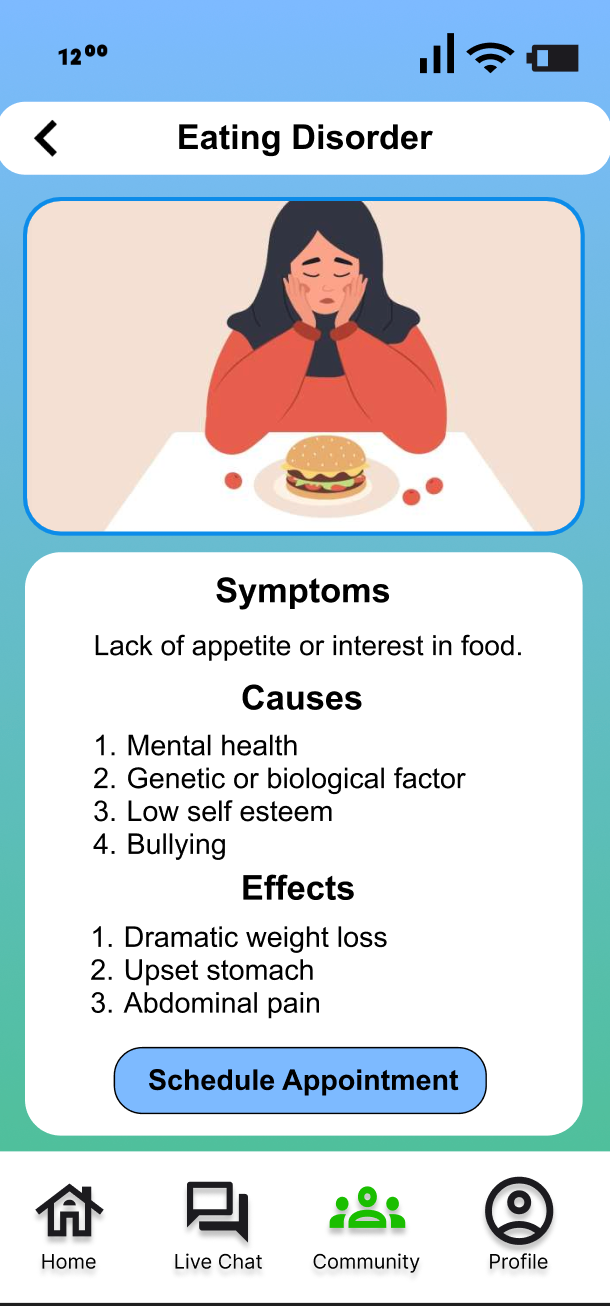This screenshot has height=1306, width=610.
Task: Go to the Profile tab
Action: [x=518, y=1225]
